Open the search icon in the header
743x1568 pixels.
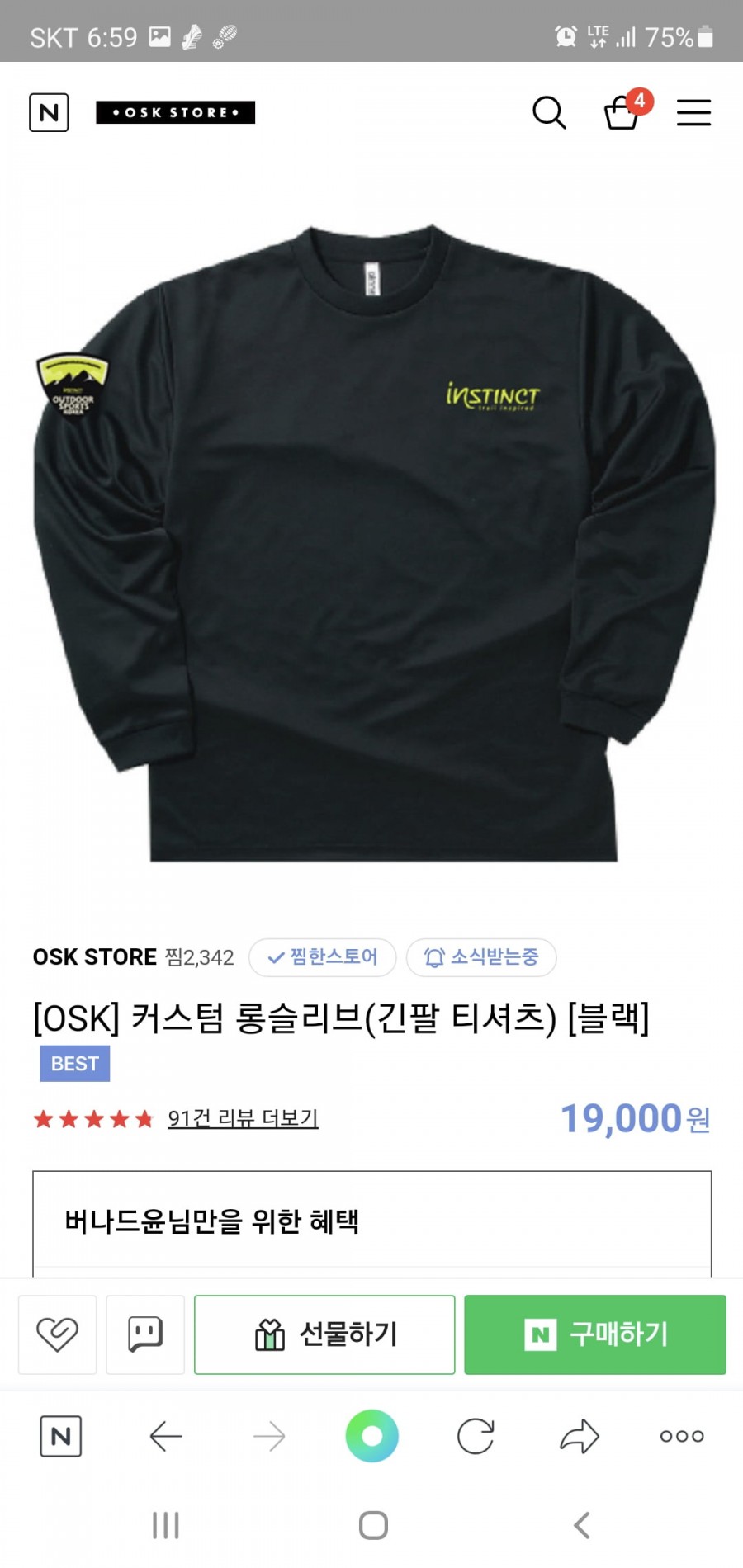click(549, 113)
